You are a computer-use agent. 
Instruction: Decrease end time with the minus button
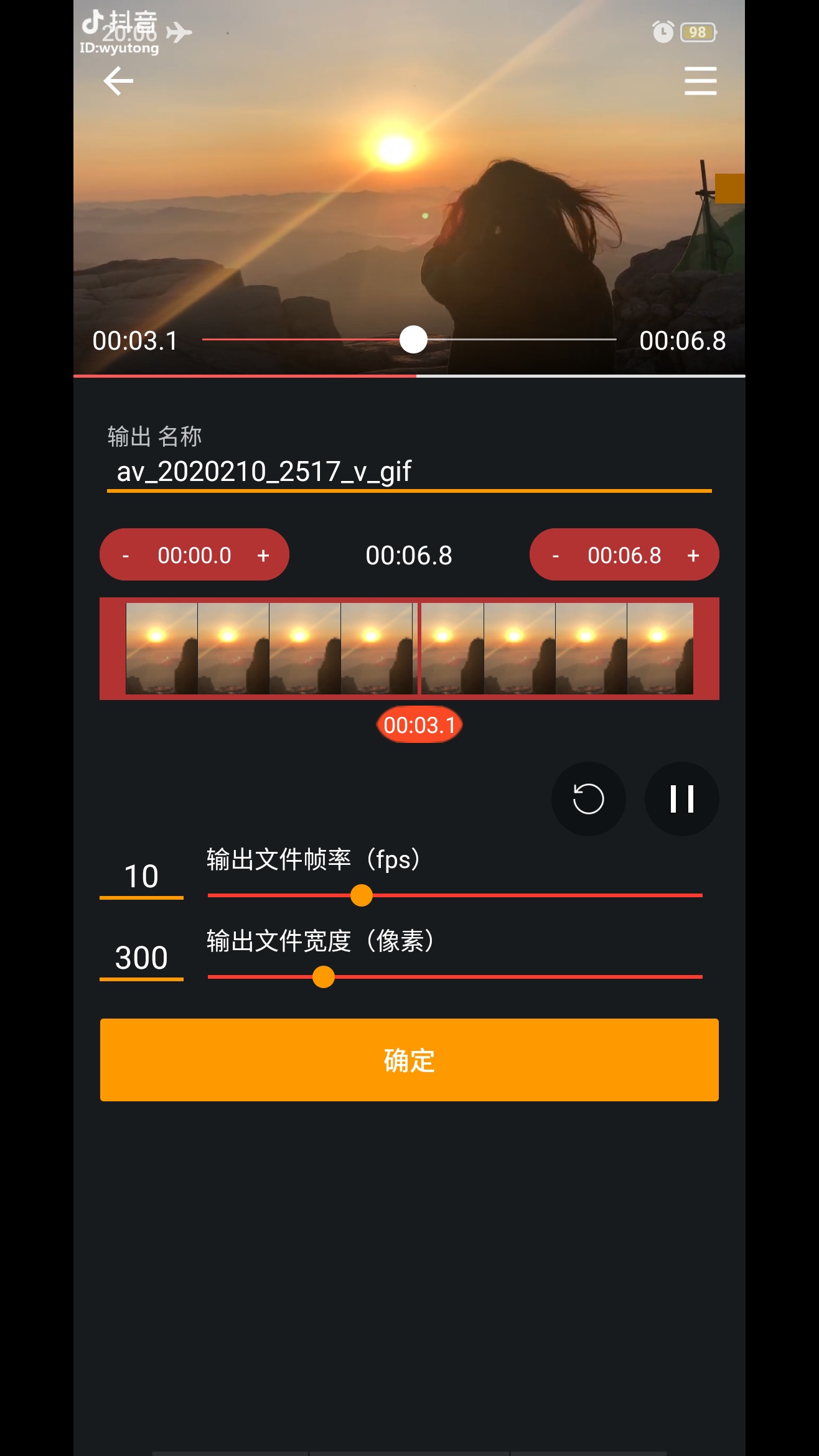pos(557,554)
